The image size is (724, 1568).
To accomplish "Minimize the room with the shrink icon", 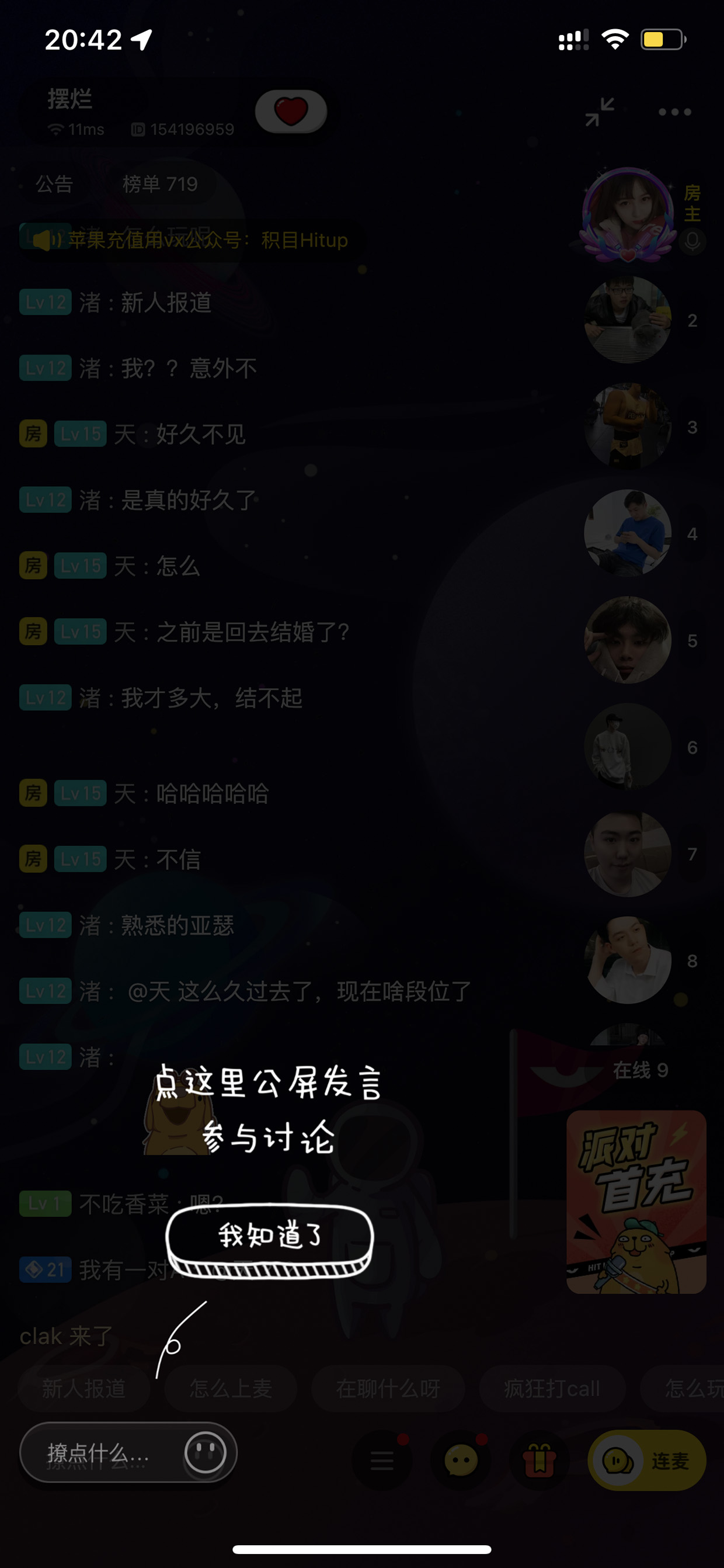I will (x=600, y=112).
